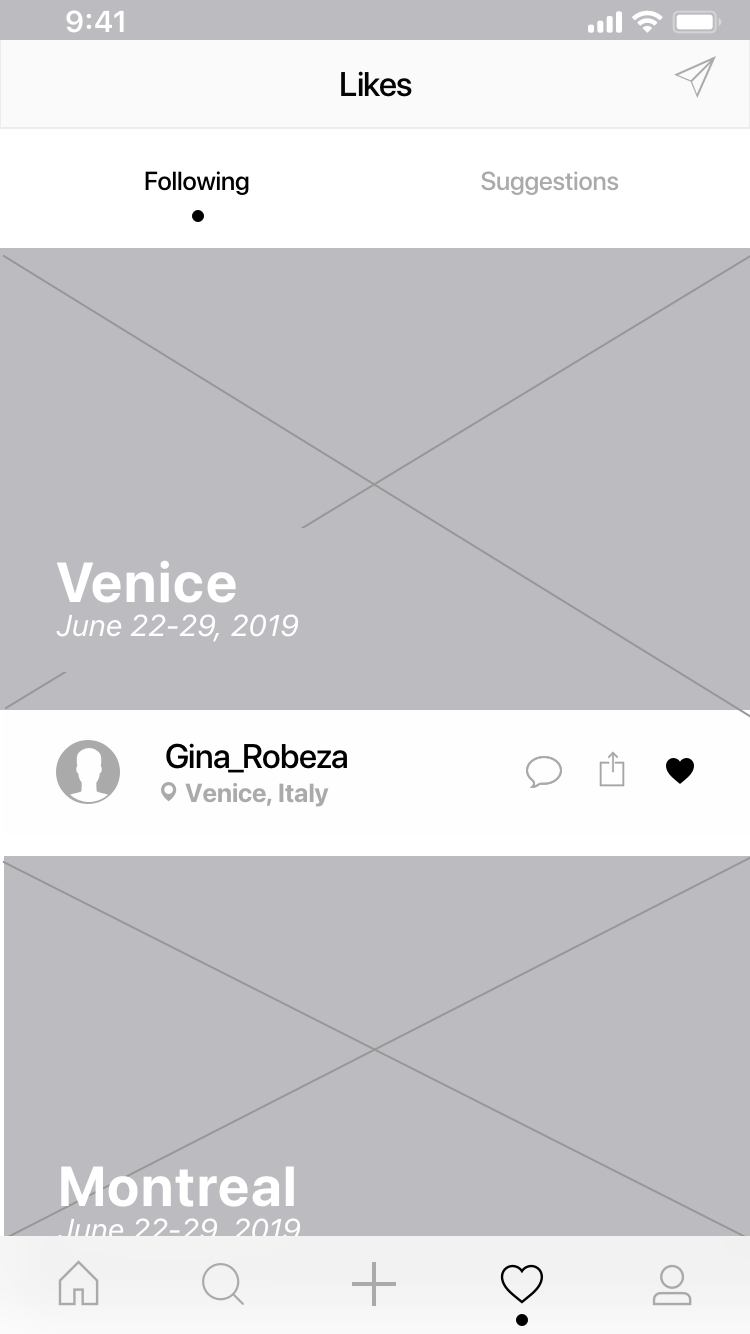Open Gina_Robeza's profile picture
Image resolution: width=750 pixels, height=1334 pixels.
[88, 772]
